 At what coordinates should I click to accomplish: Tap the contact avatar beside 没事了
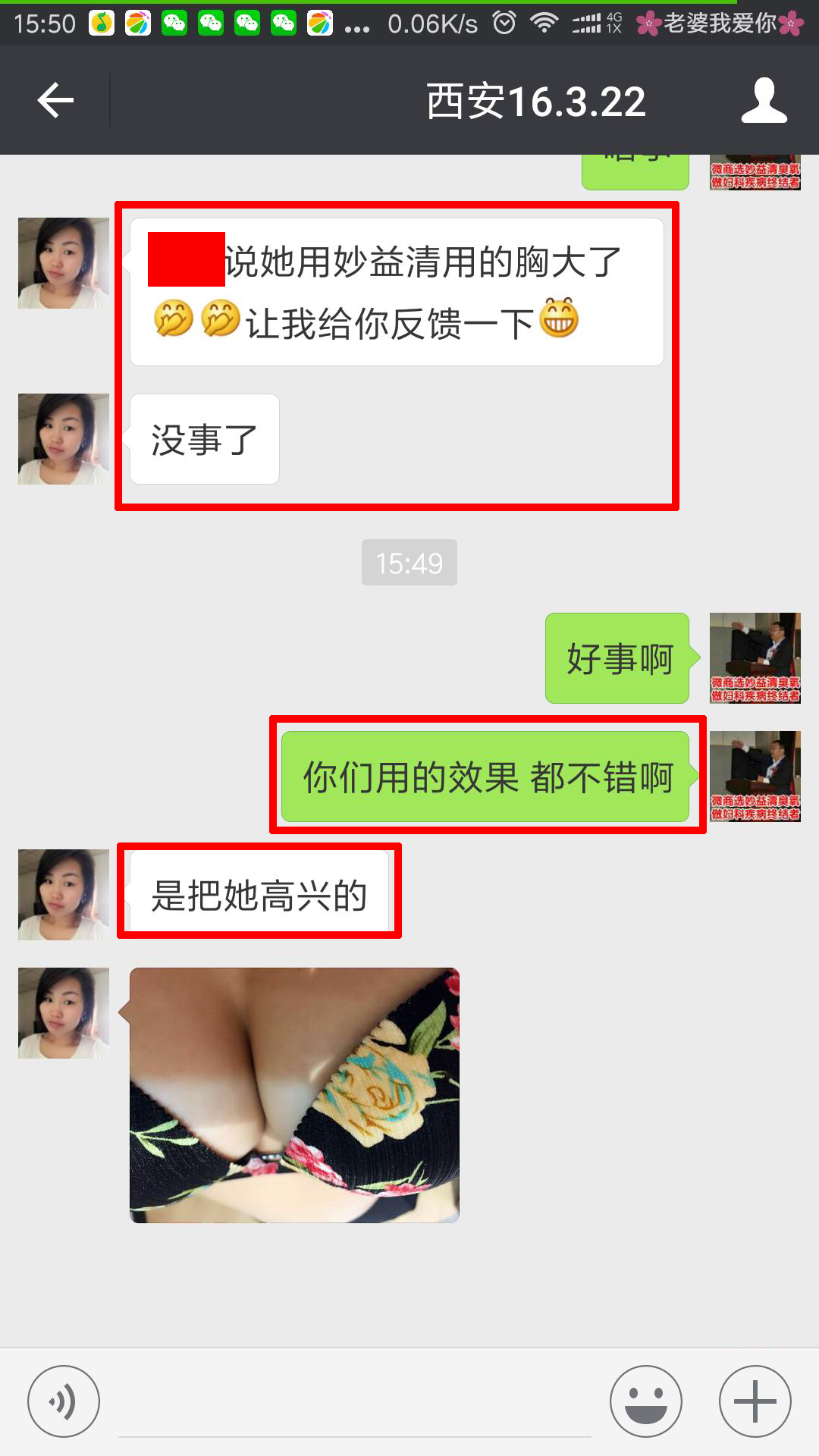pyautogui.click(x=64, y=439)
